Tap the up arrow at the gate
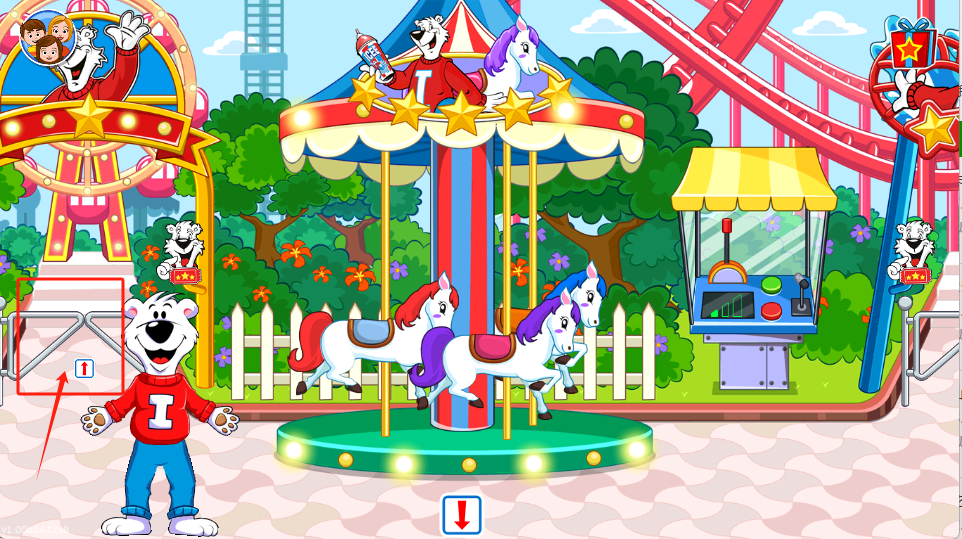 [x=84, y=368]
